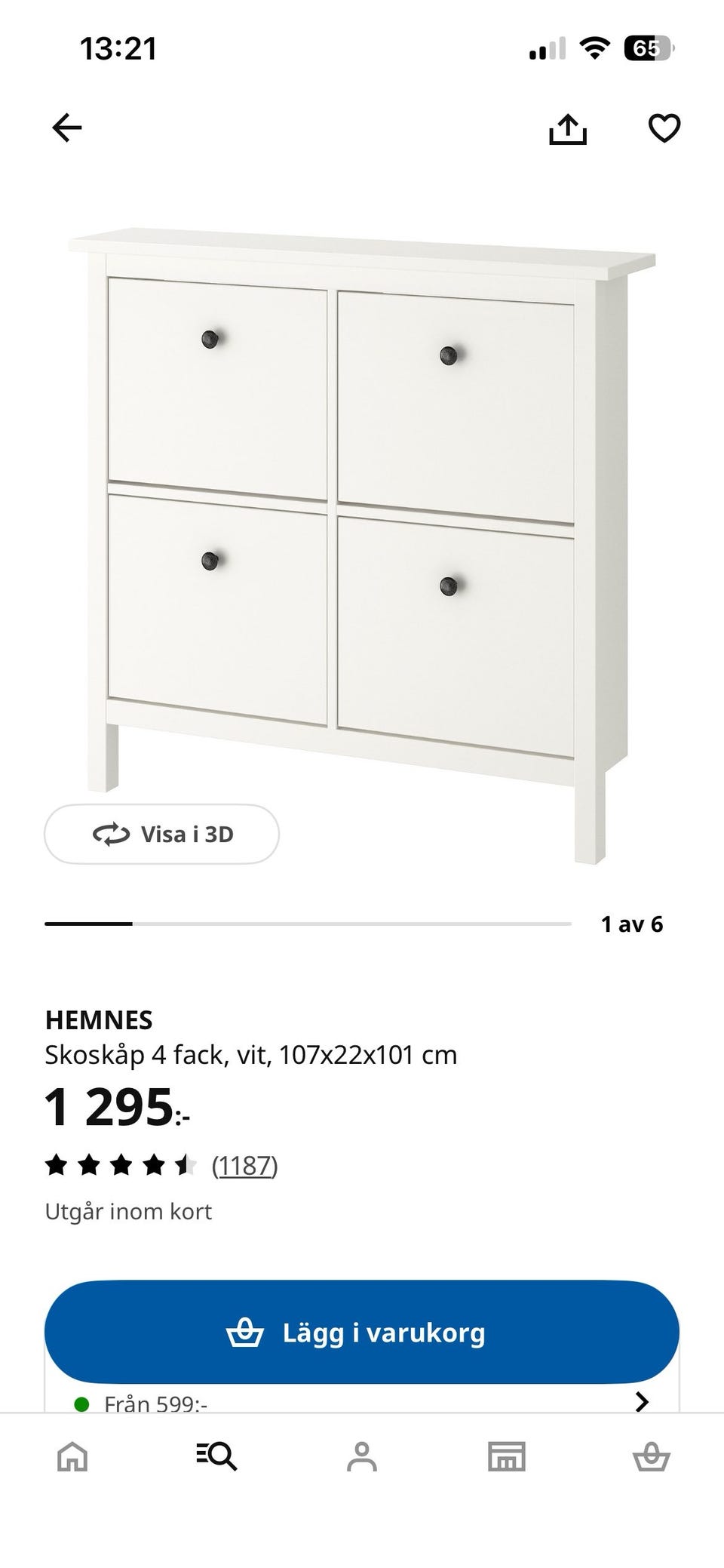Open the home screen via house icon

(72, 1457)
